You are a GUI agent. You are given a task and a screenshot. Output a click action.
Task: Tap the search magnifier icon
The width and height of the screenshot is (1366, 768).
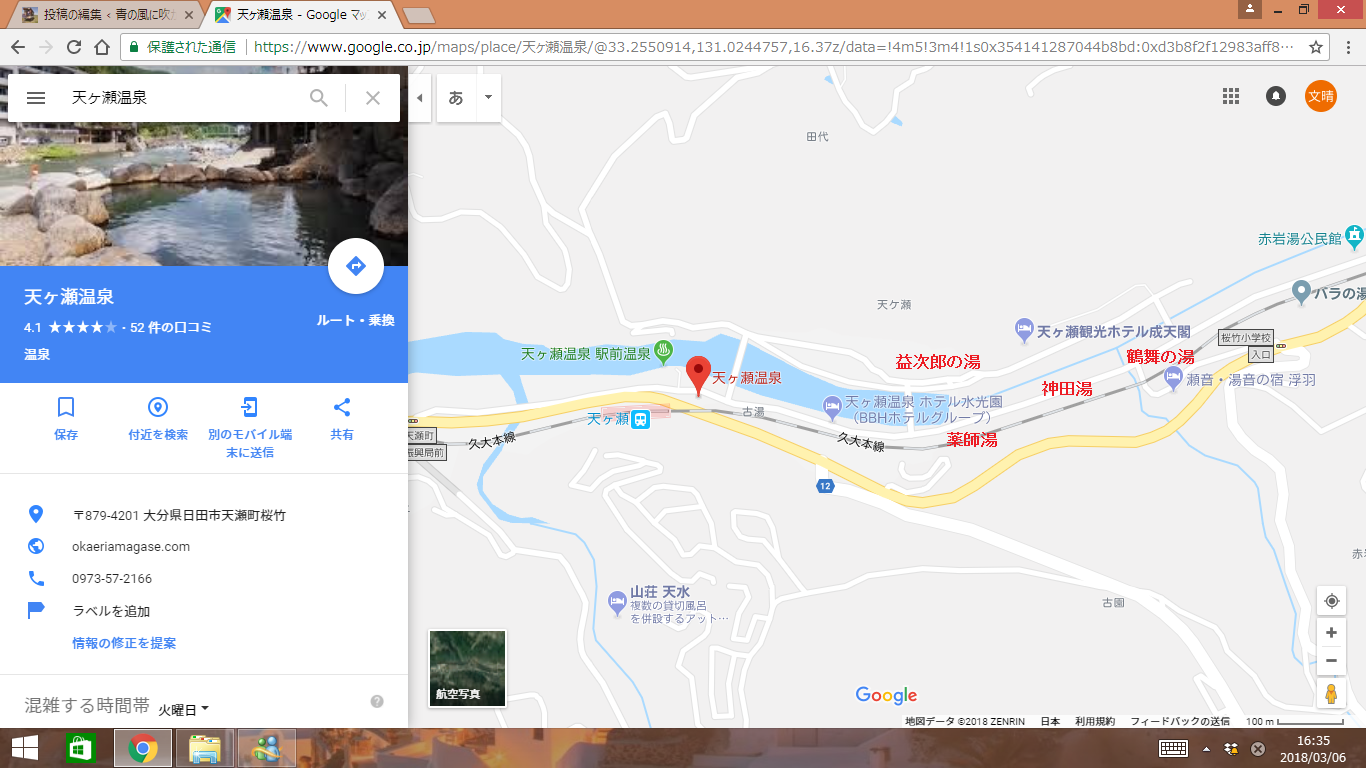[x=319, y=98]
